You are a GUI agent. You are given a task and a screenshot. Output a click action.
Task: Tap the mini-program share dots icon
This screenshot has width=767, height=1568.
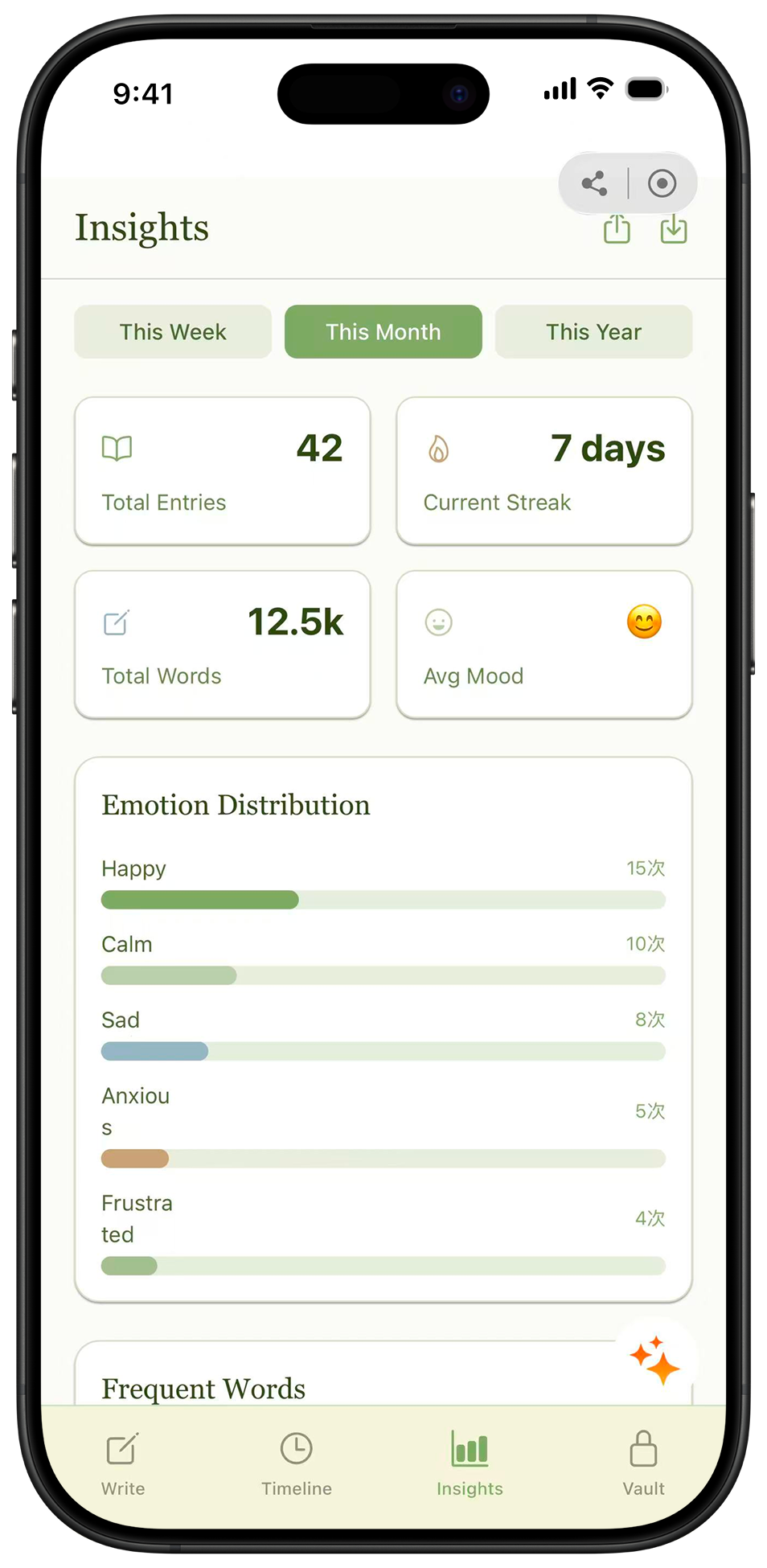tap(594, 183)
